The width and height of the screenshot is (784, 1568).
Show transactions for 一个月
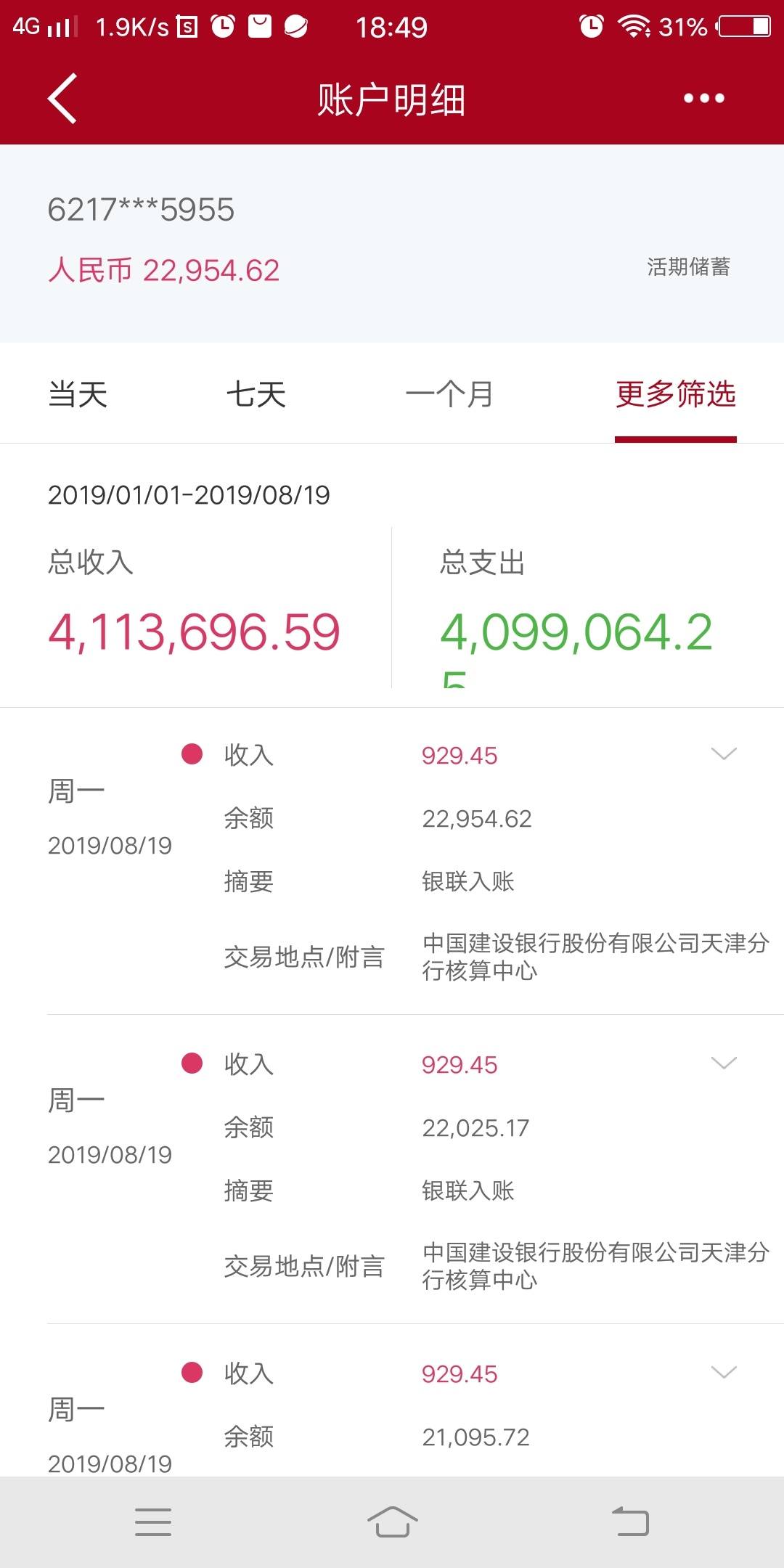coord(449,395)
